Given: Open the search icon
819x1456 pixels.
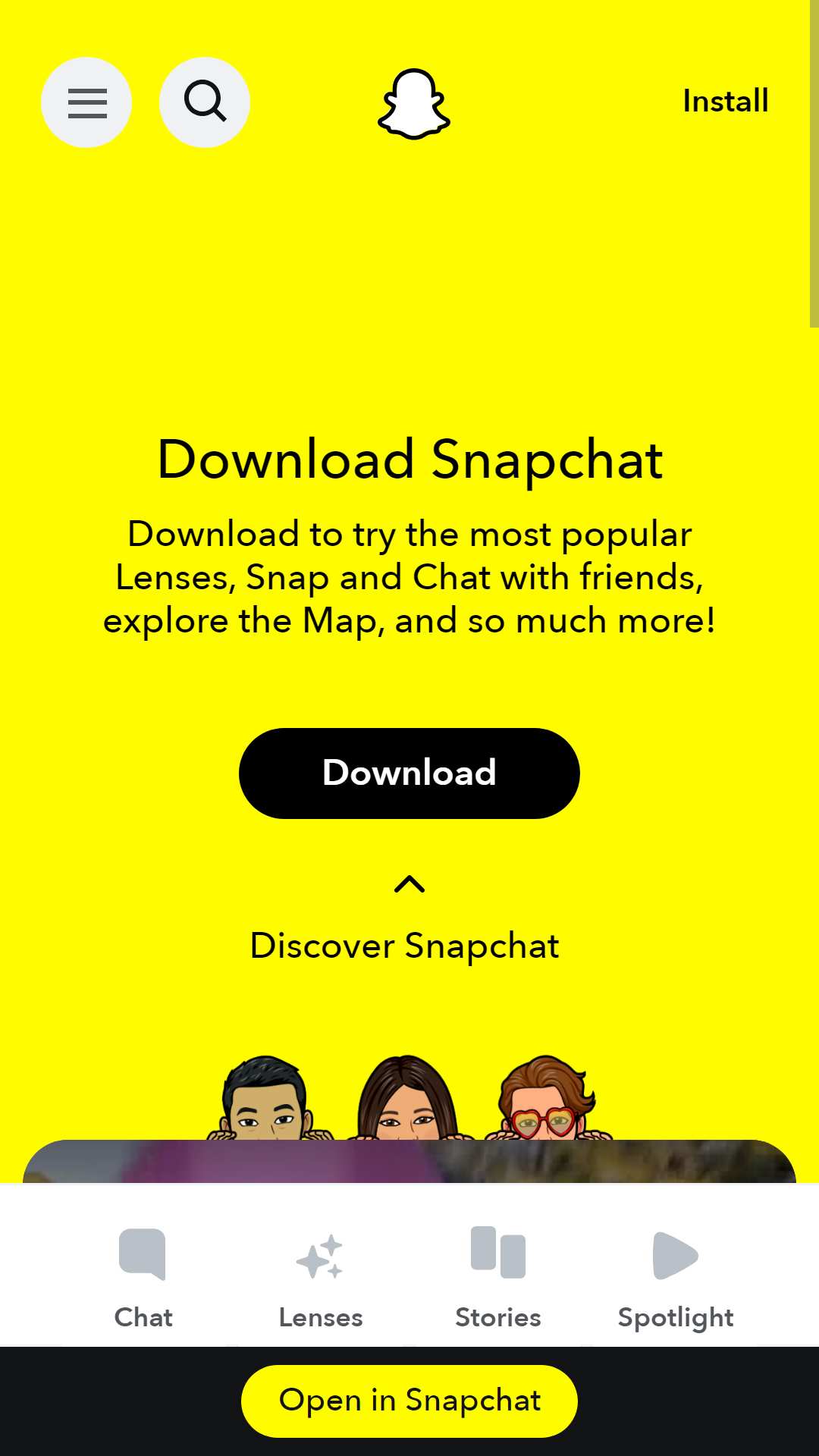Looking at the screenshot, I should coord(205,102).
